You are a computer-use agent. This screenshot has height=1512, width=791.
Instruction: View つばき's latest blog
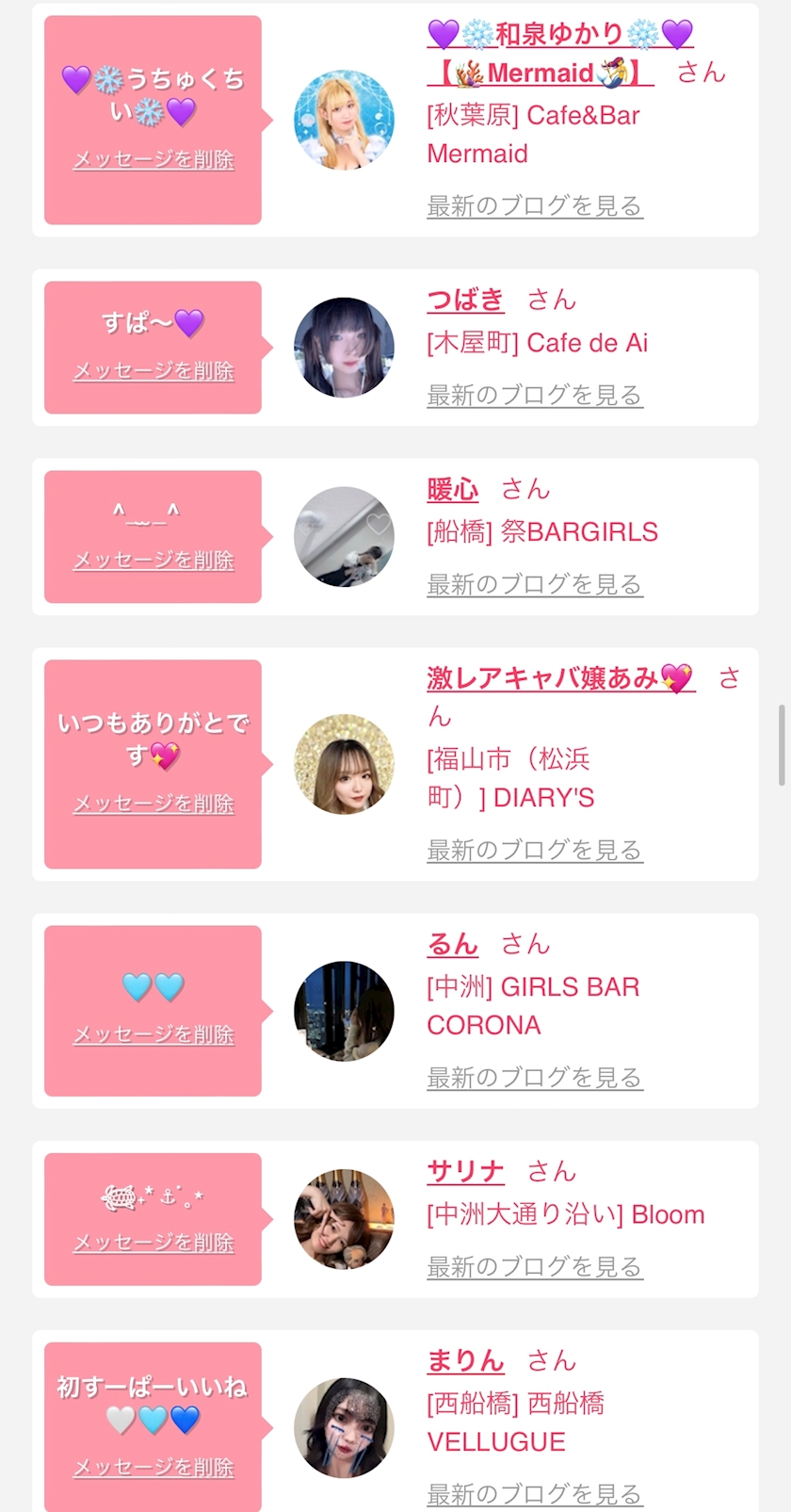point(534,395)
